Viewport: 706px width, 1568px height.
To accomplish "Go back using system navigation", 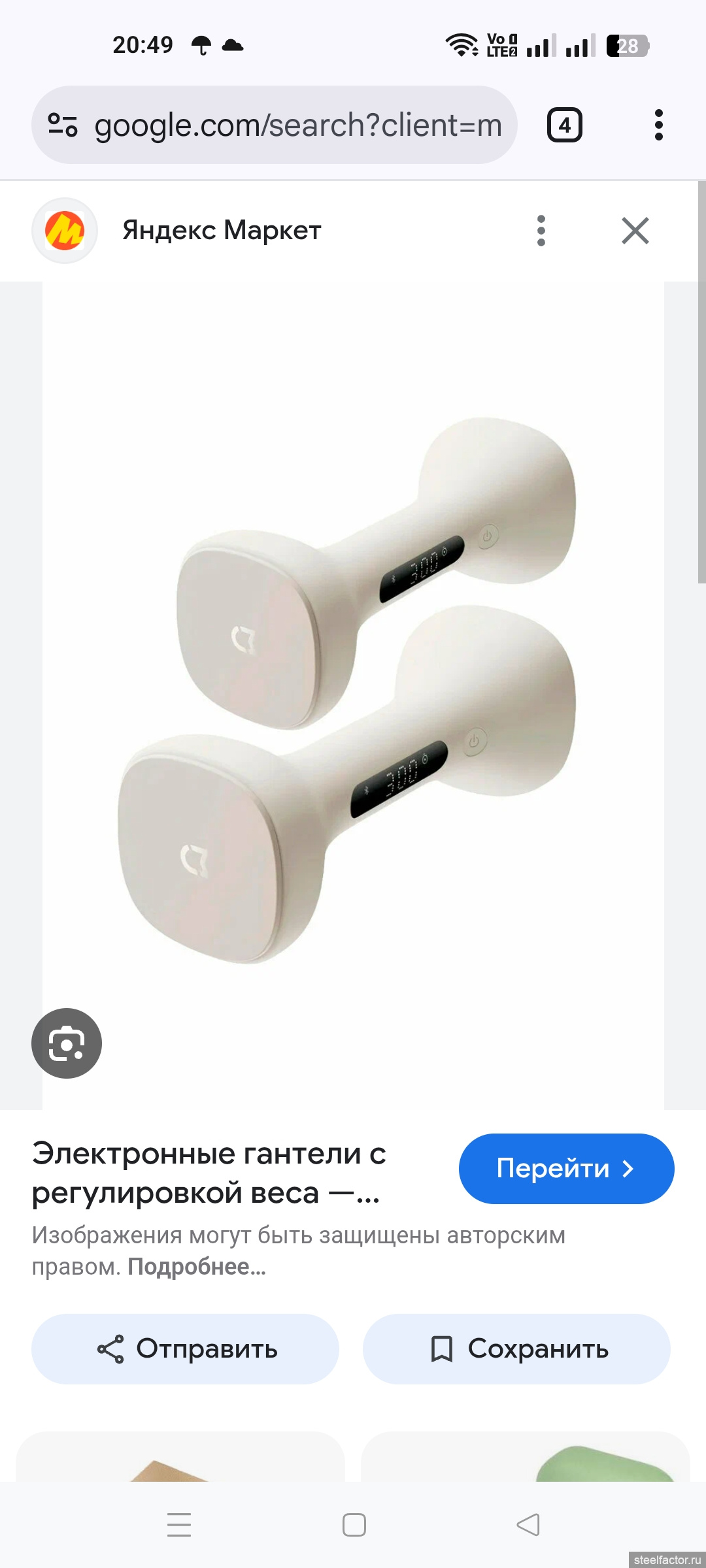I will pyautogui.click(x=528, y=1525).
